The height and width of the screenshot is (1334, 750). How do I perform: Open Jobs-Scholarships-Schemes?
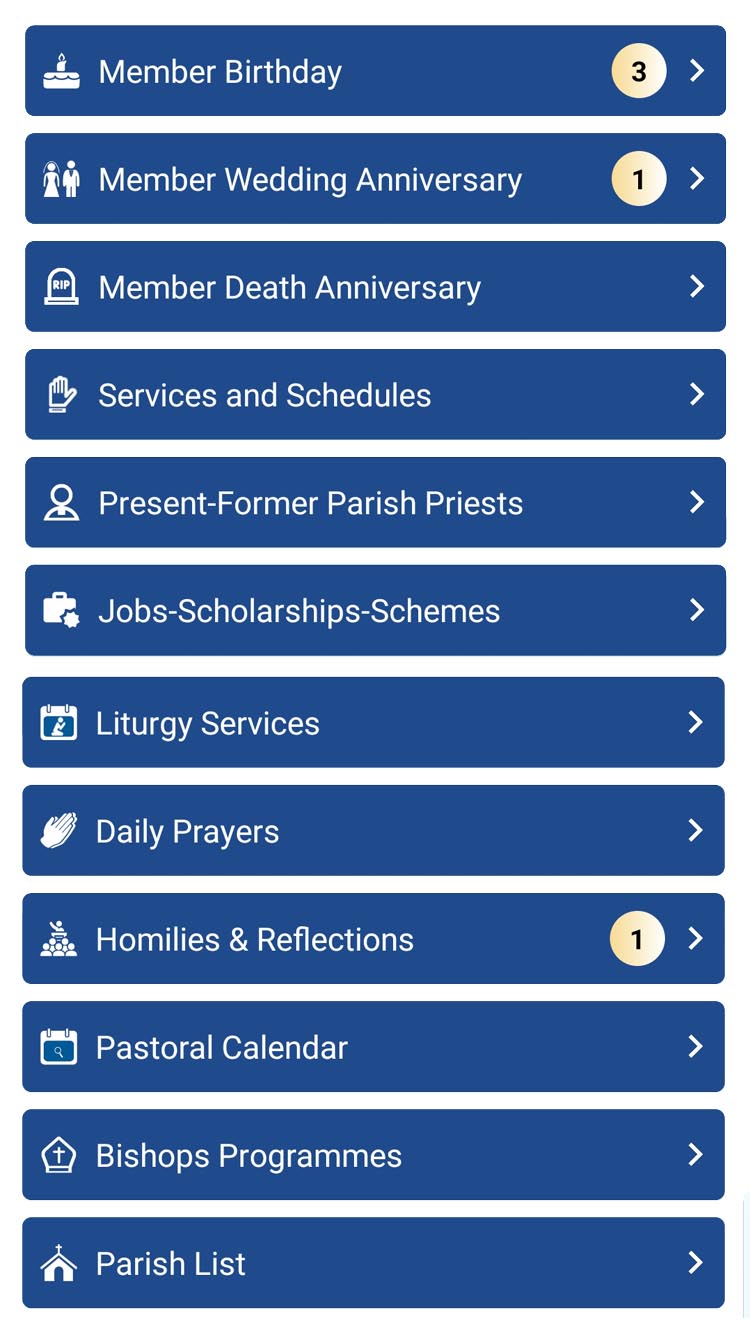click(375, 611)
